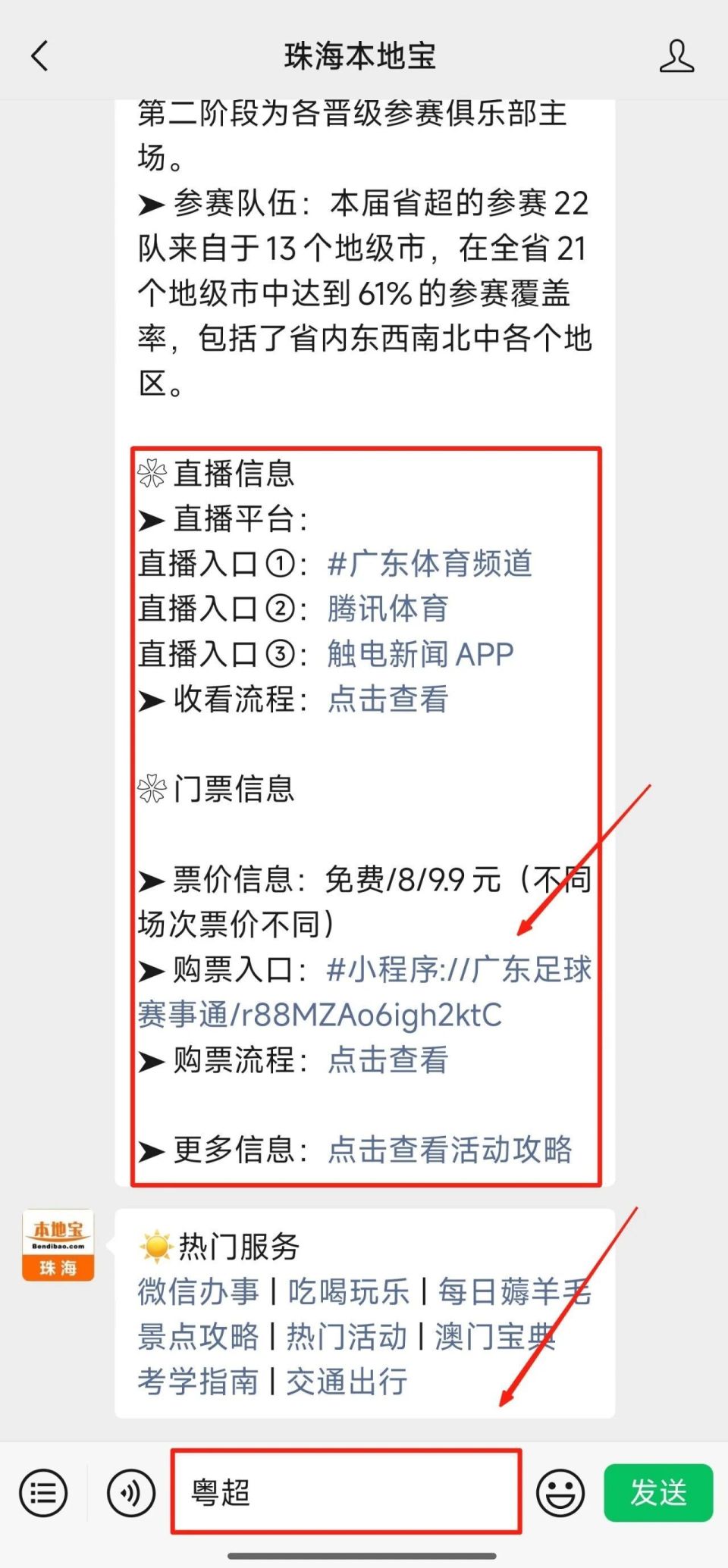
Task: Go back from the 珠海本地宝 chat
Action: (40, 57)
